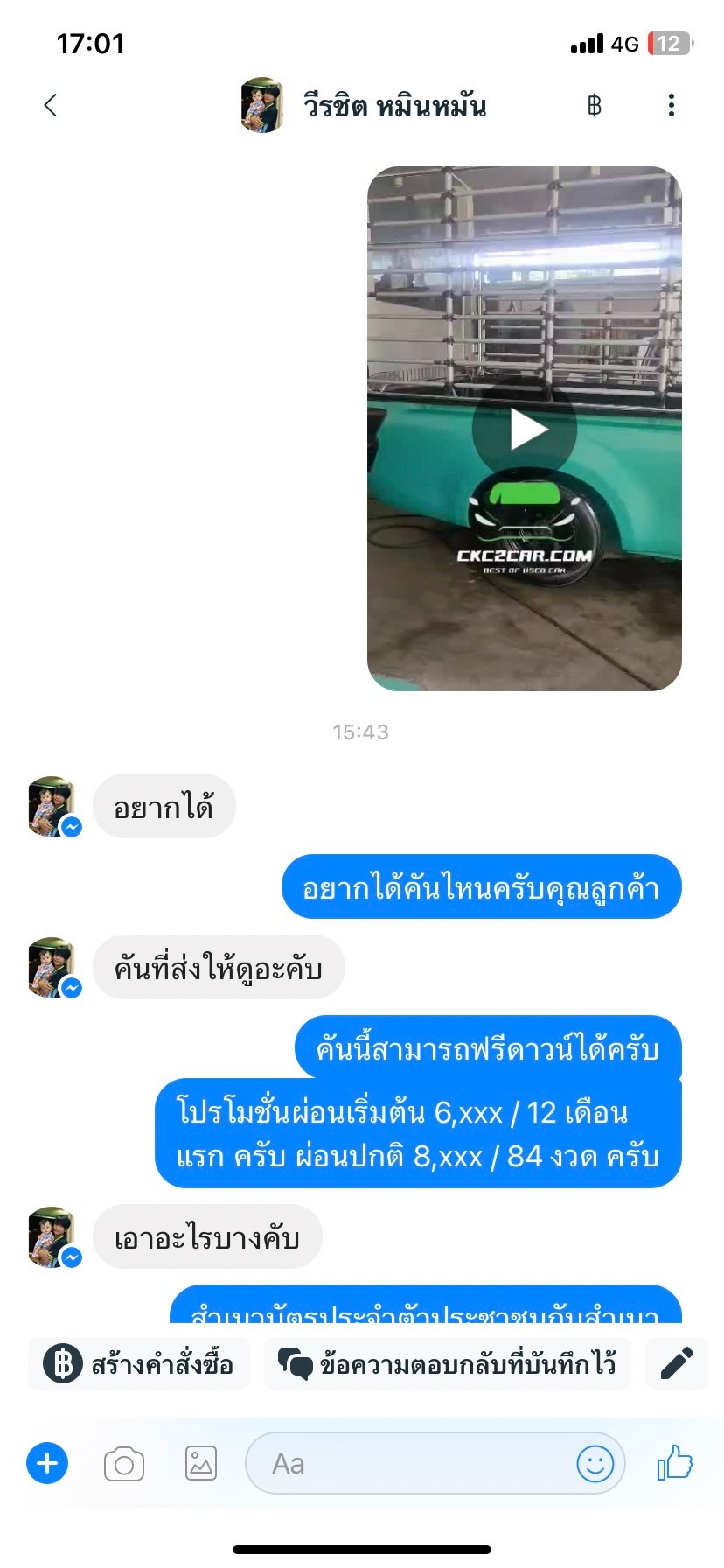This screenshot has height=1568, width=724.
Task: Open ข้อความตอบกลับที่บันทึกไว้ saved replies
Action: [x=447, y=1363]
